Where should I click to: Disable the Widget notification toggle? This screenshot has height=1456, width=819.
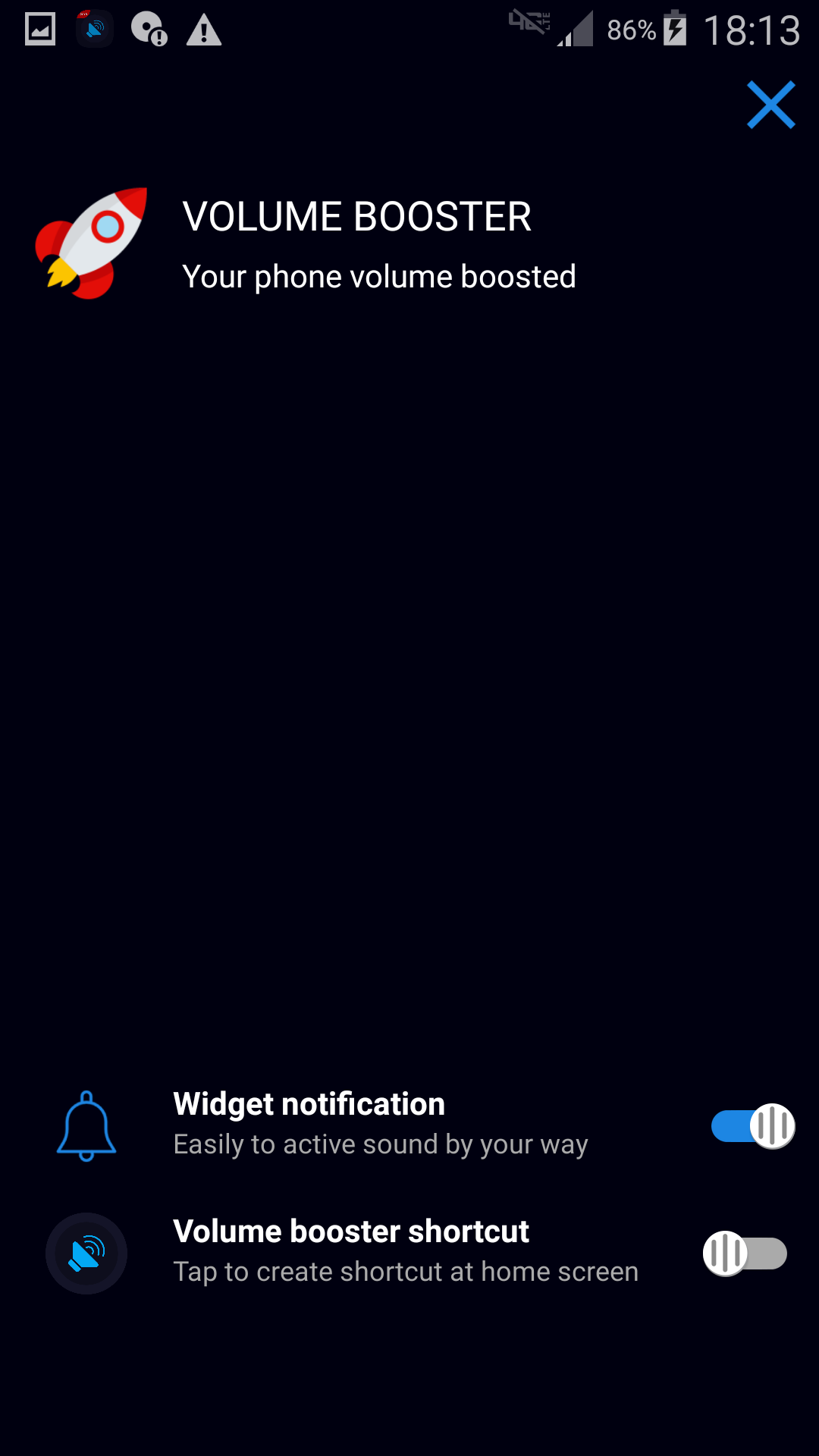click(x=752, y=1127)
